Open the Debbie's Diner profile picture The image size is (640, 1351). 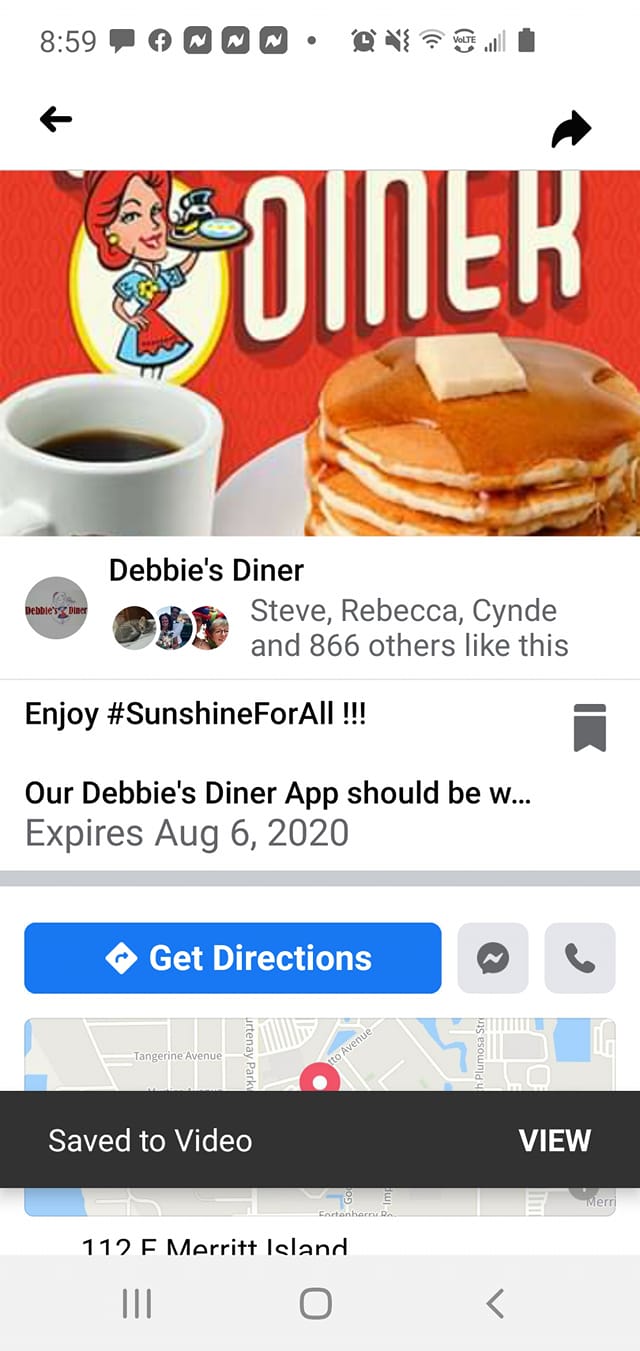click(x=56, y=608)
